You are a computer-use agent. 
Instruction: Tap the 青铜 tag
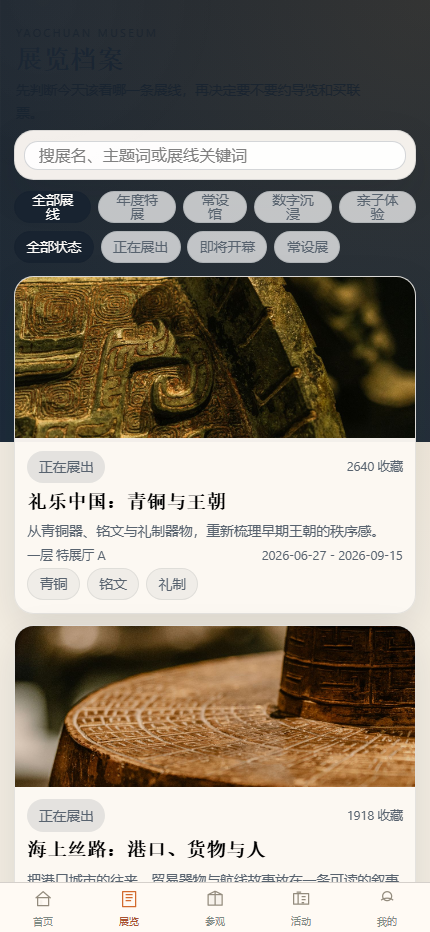[x=54, y=584]
